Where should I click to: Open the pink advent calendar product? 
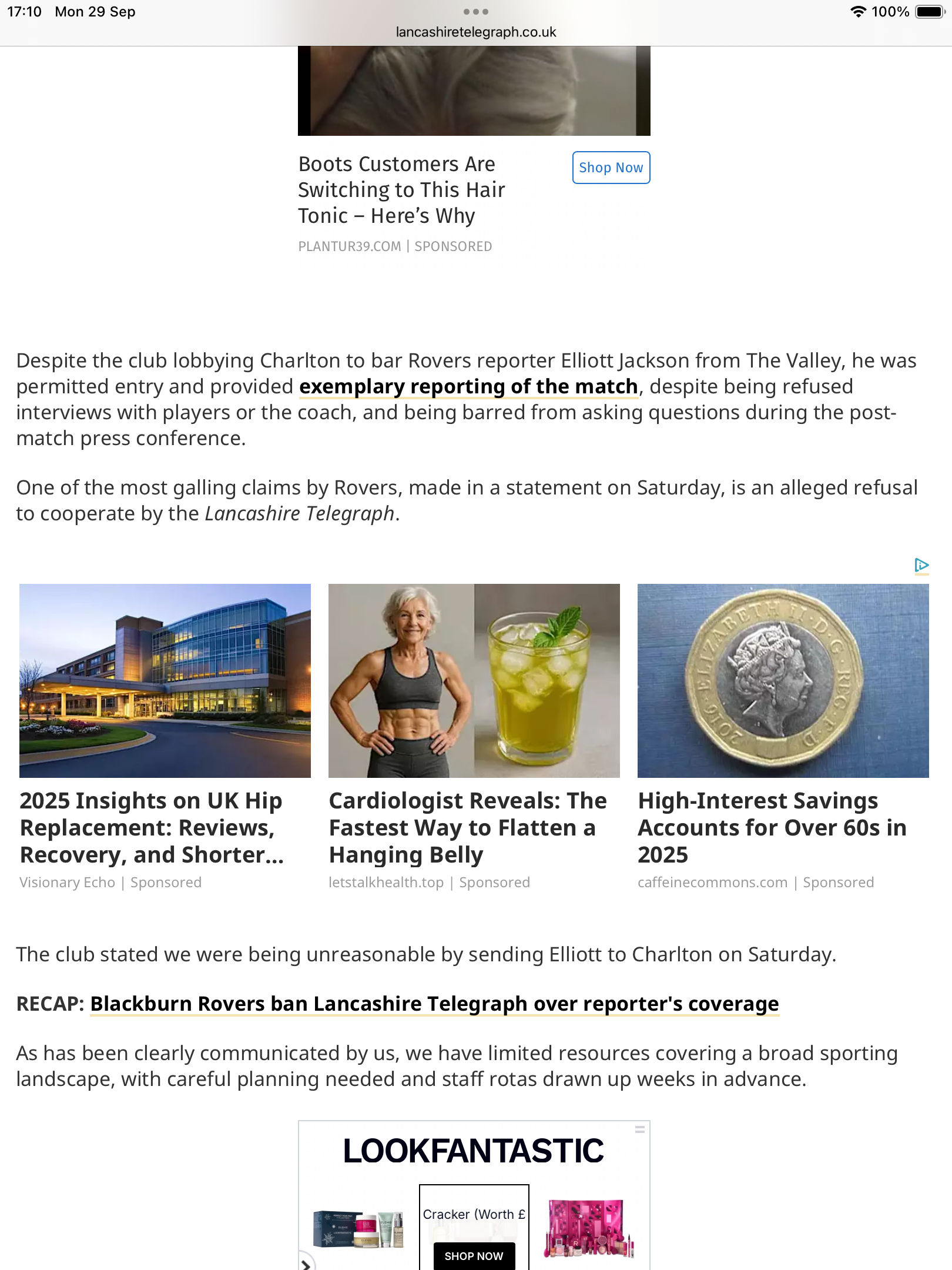(589, 1228)
